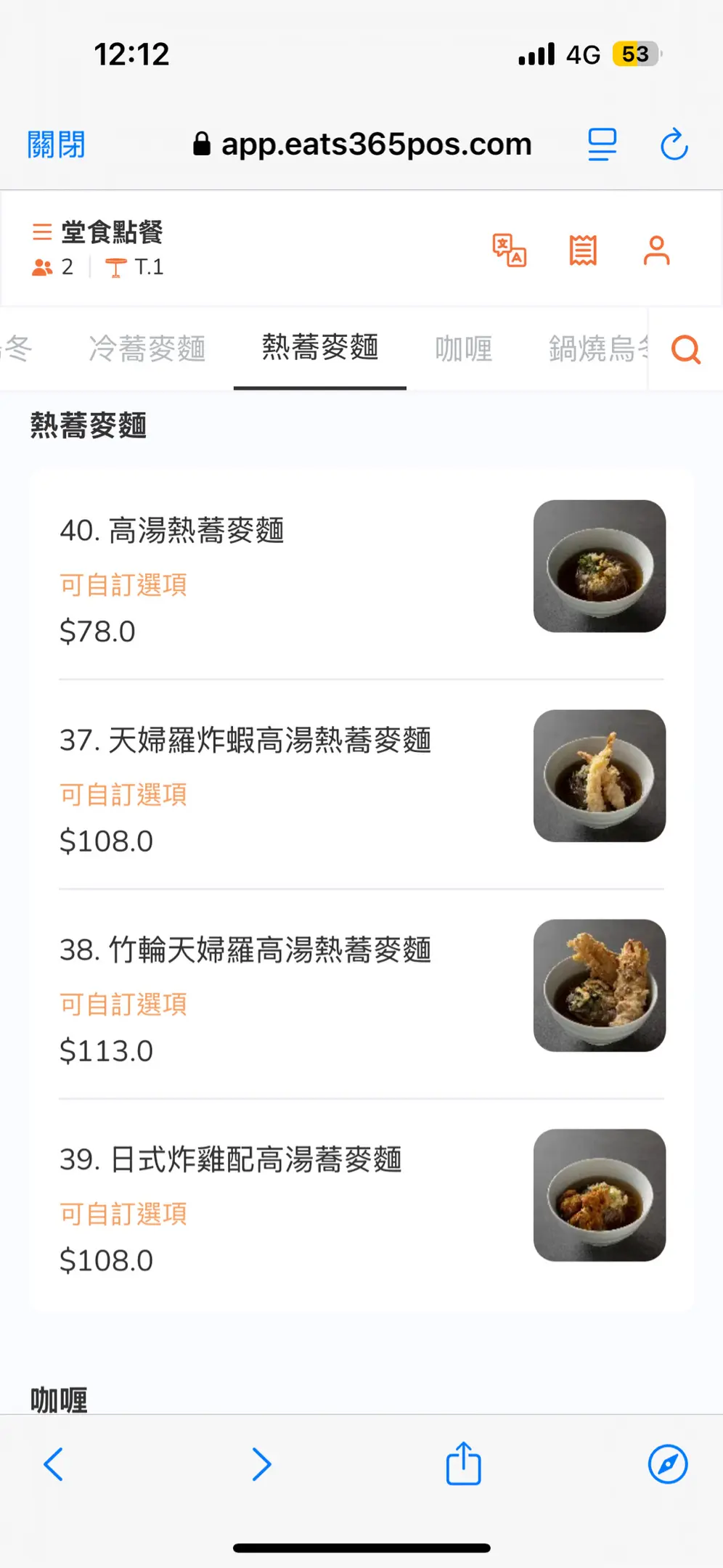Viewport: 723px width, 1568px height.
Task: Open item 37. 天婦羅炸蝦高湯熱蕎麥麵
Action: (x=361, y=784)
